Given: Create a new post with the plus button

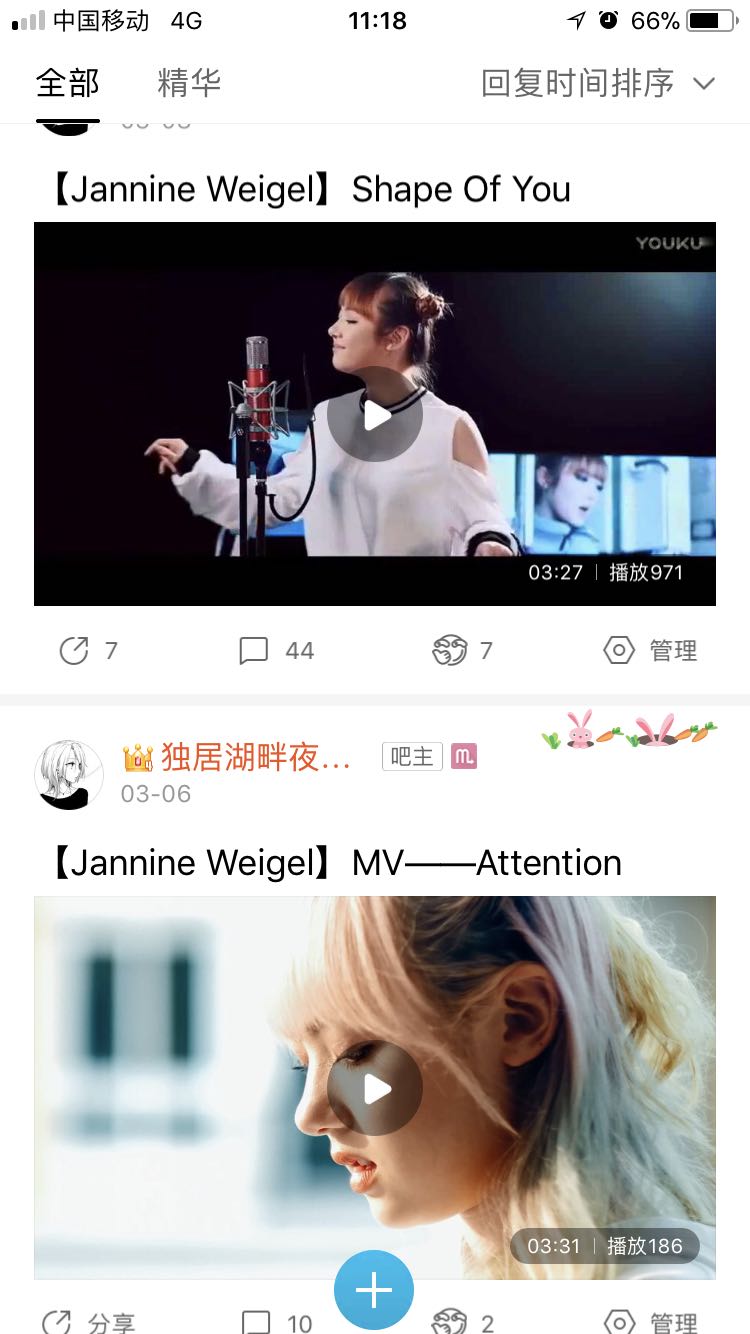Looking at the screenshot, I should coord(374,1290).
